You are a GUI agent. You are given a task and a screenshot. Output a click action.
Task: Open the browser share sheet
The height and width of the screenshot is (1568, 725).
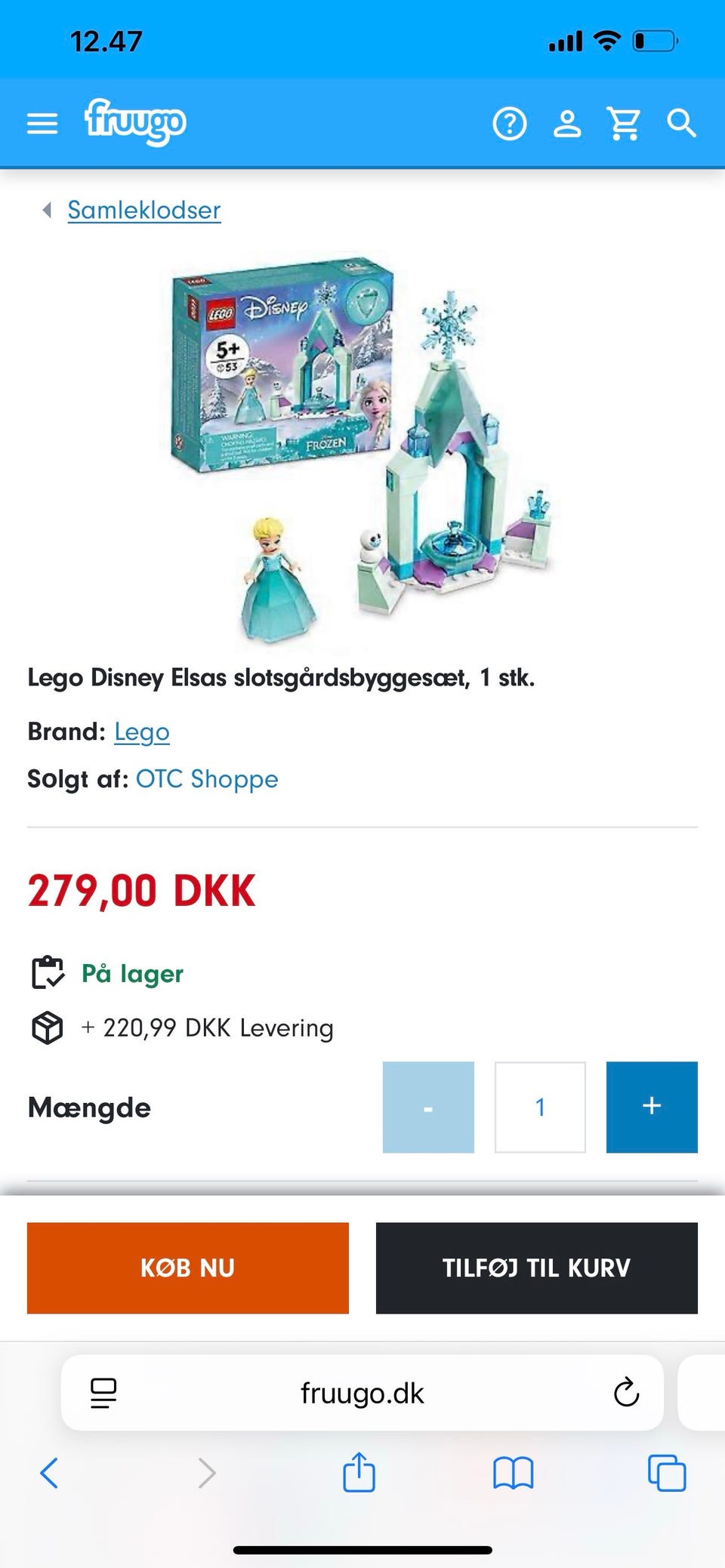[x=359, y=1472]
